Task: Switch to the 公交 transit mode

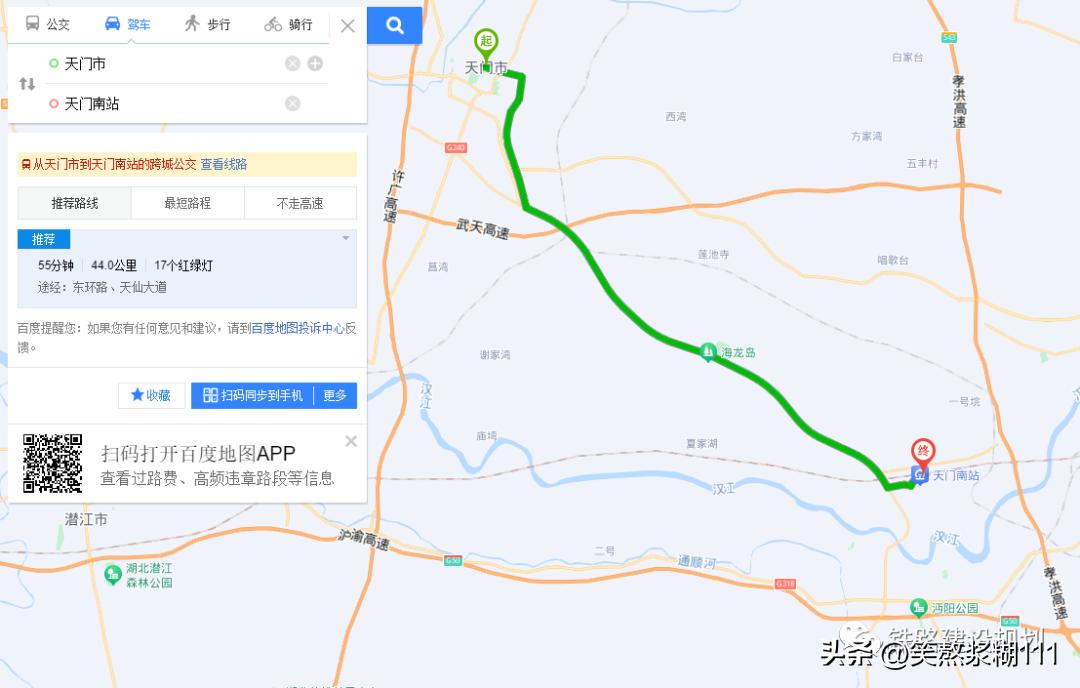Action: [48, 24]
